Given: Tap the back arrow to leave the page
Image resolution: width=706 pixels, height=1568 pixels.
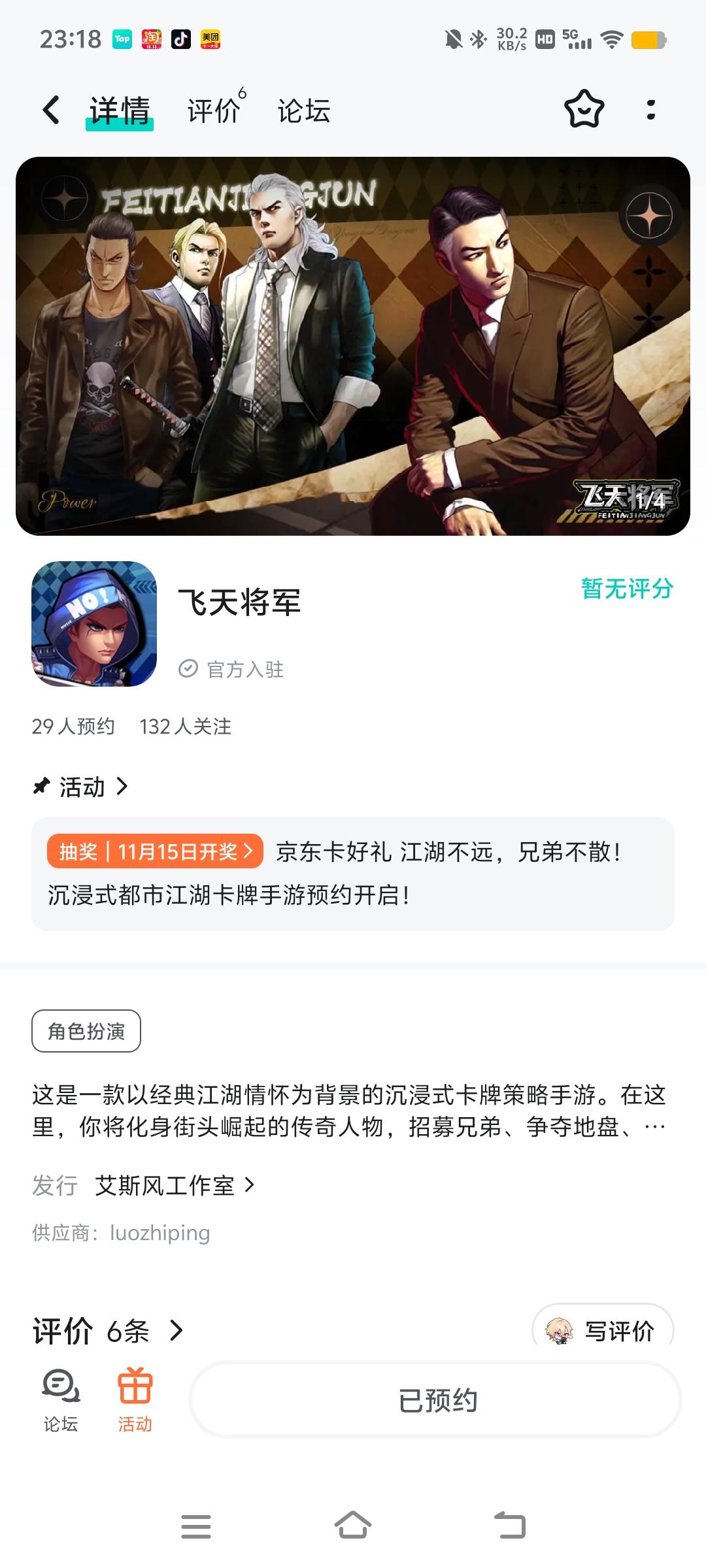Looking at the screenshot, I should pyautogui.click(x=51, y=111).
